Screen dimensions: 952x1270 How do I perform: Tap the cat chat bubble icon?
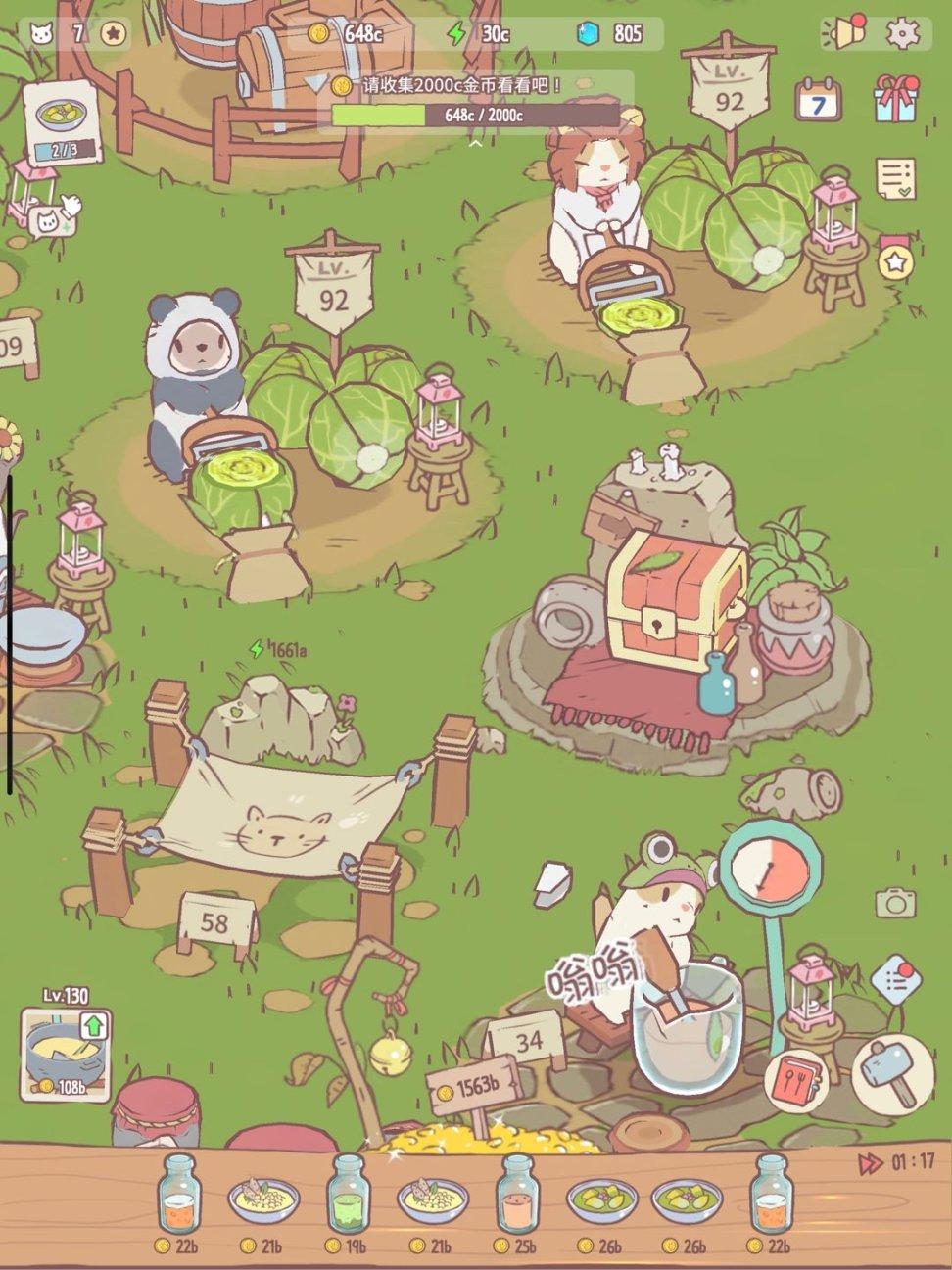[x=48, y=223]
